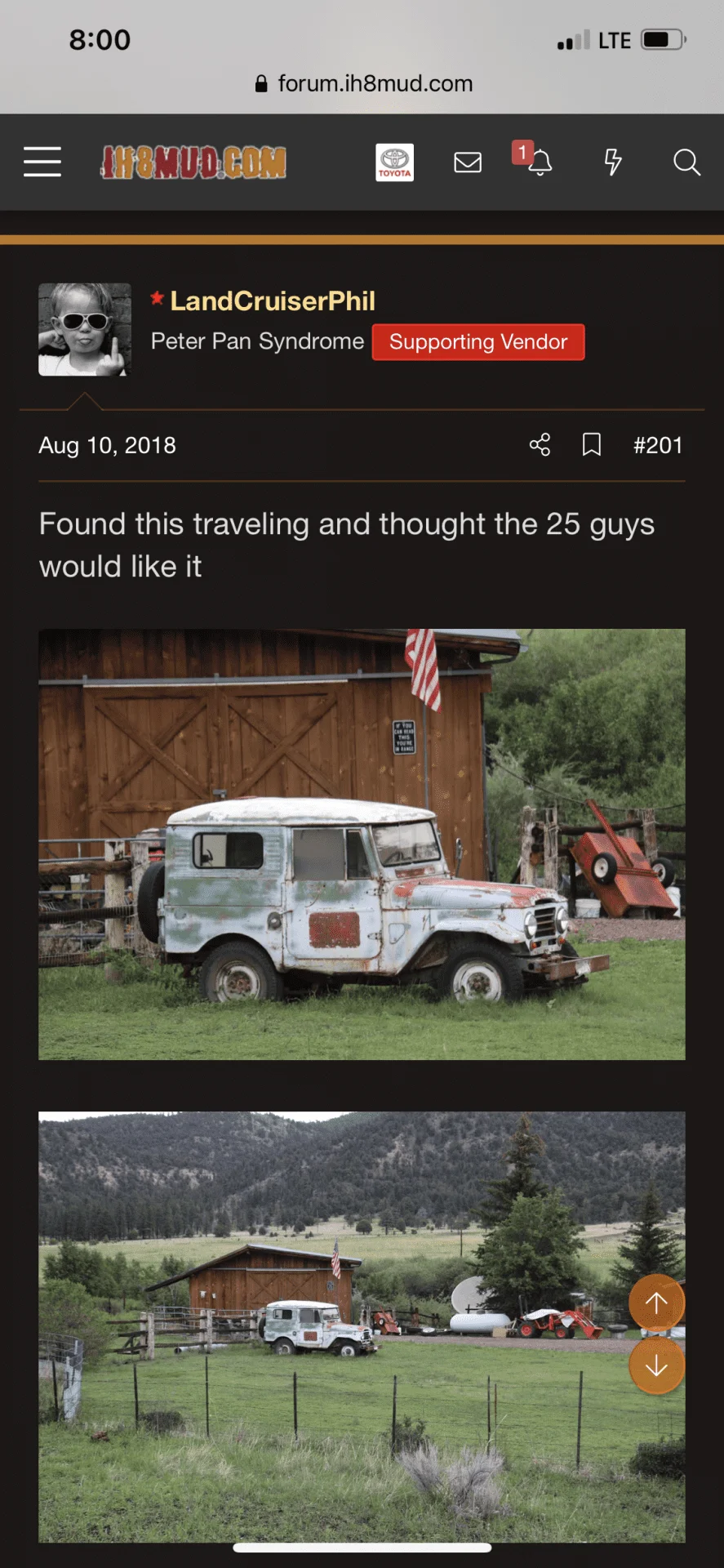Enlarge the close-up Land Cruiser photo
Screen dimensions: 724x1568
point(362,844)
